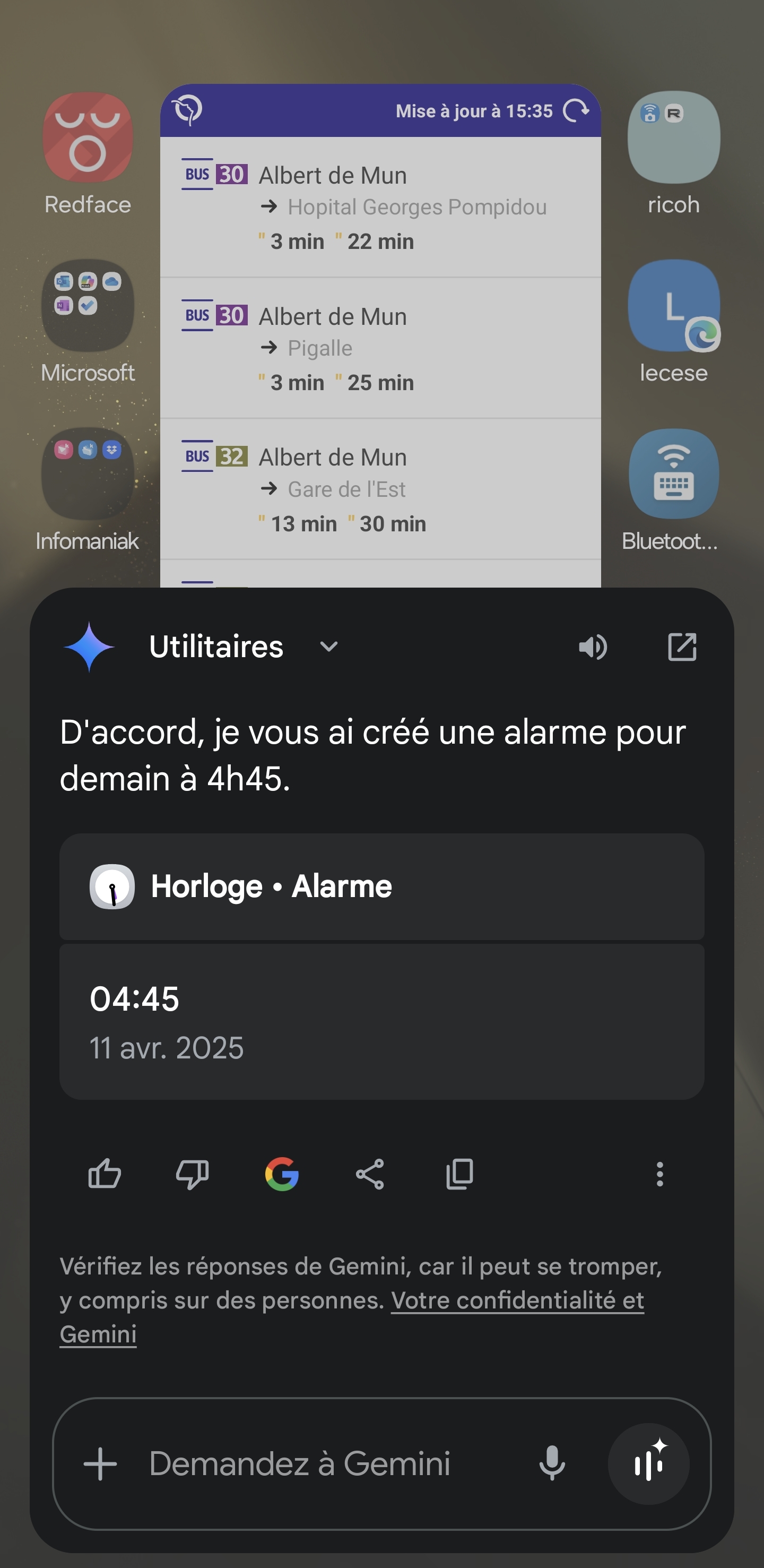Viewport: 764px width, 1568px height.
Task: Open the Redface app
Action: point(88,139)
